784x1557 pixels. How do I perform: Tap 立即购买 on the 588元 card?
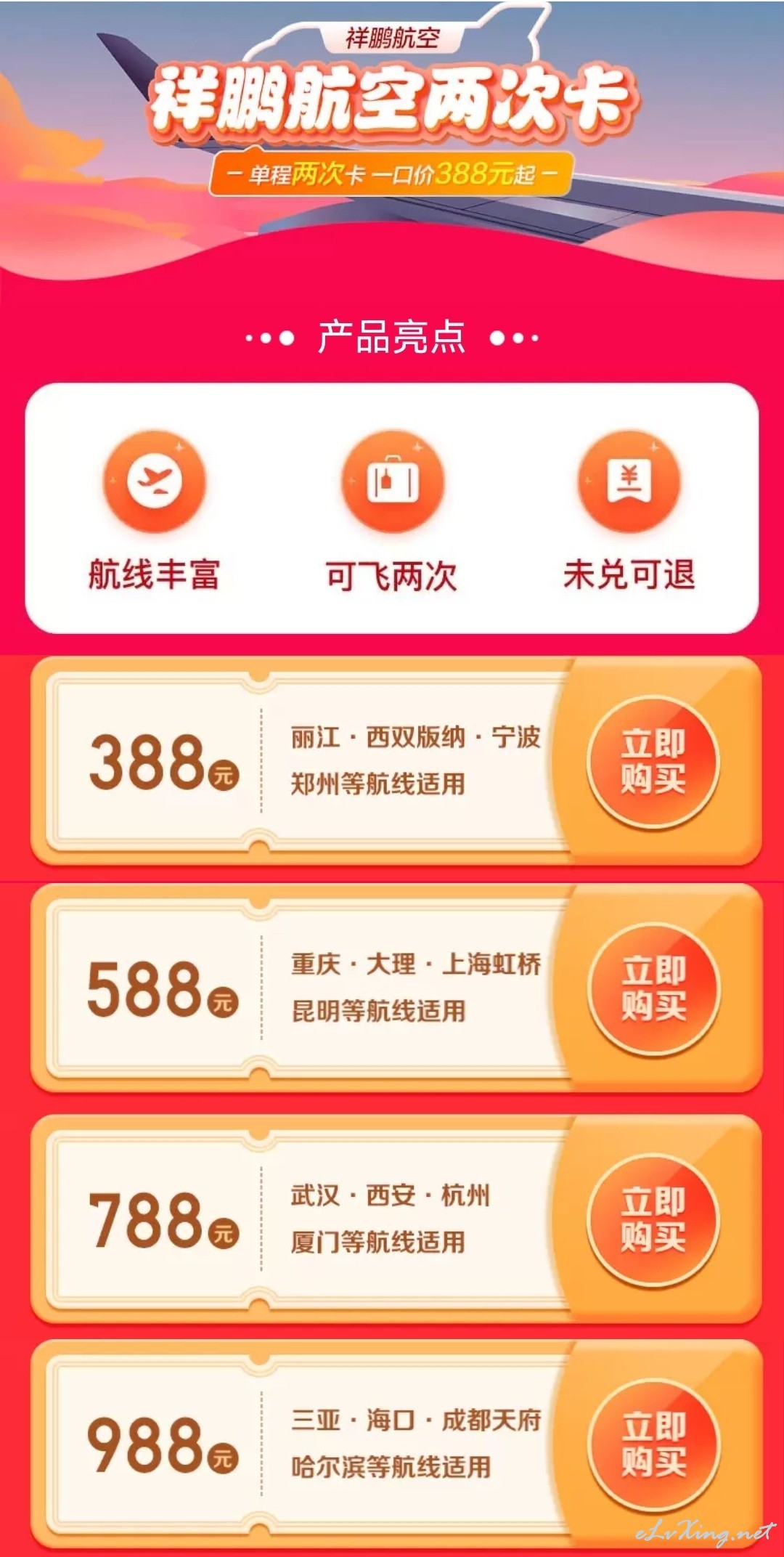[x=653, y=989]
